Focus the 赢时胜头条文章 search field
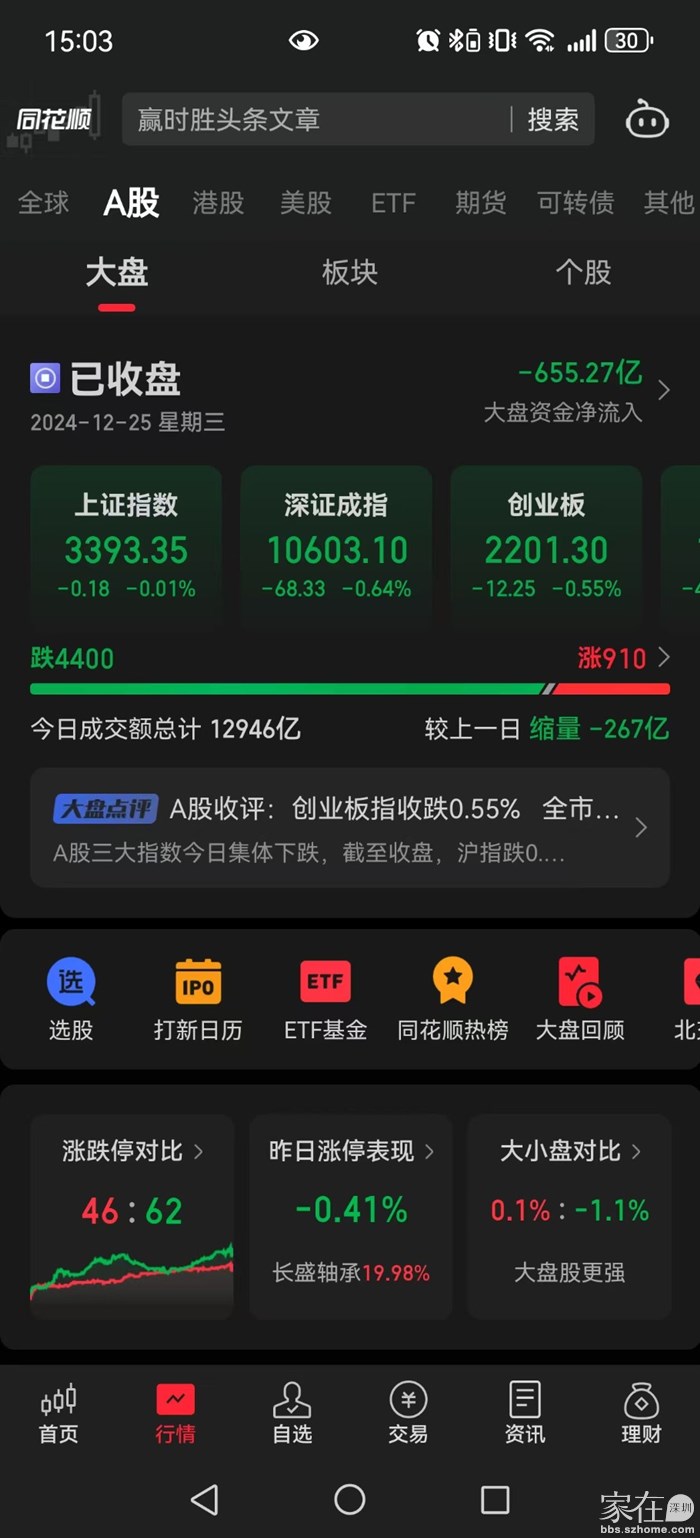 [310, 120]
